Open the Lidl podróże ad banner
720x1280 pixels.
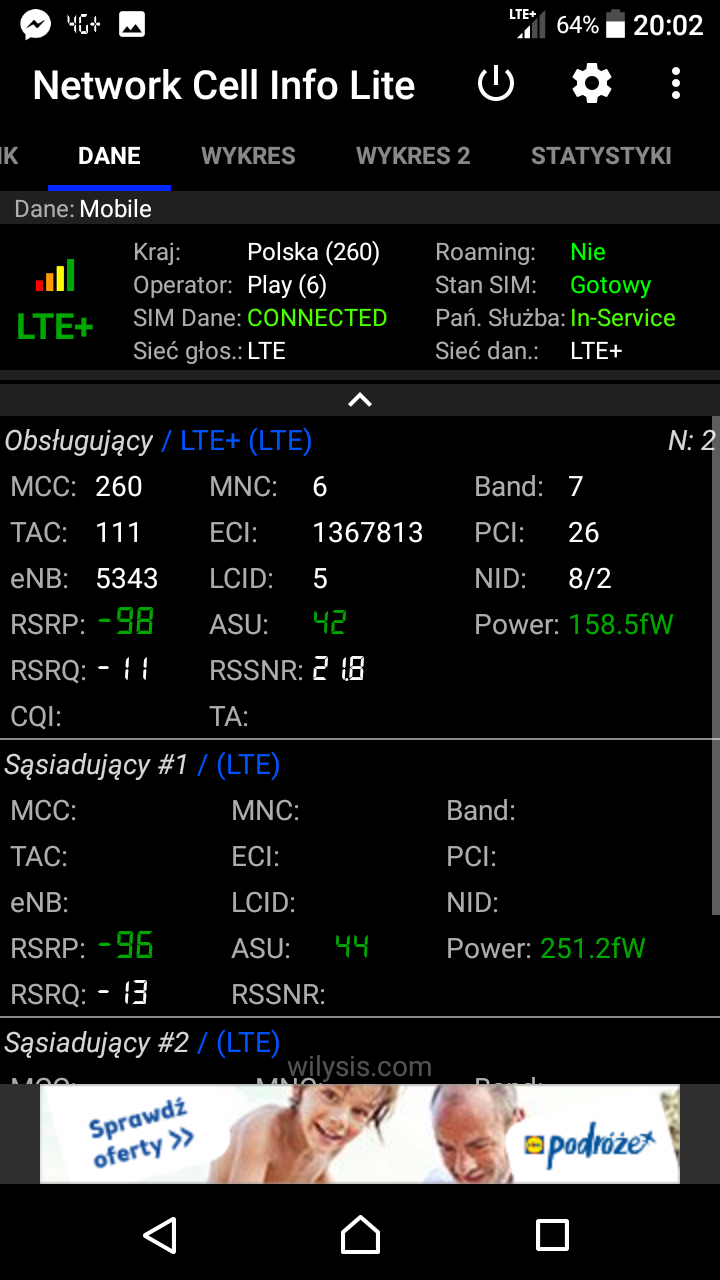360,1134
